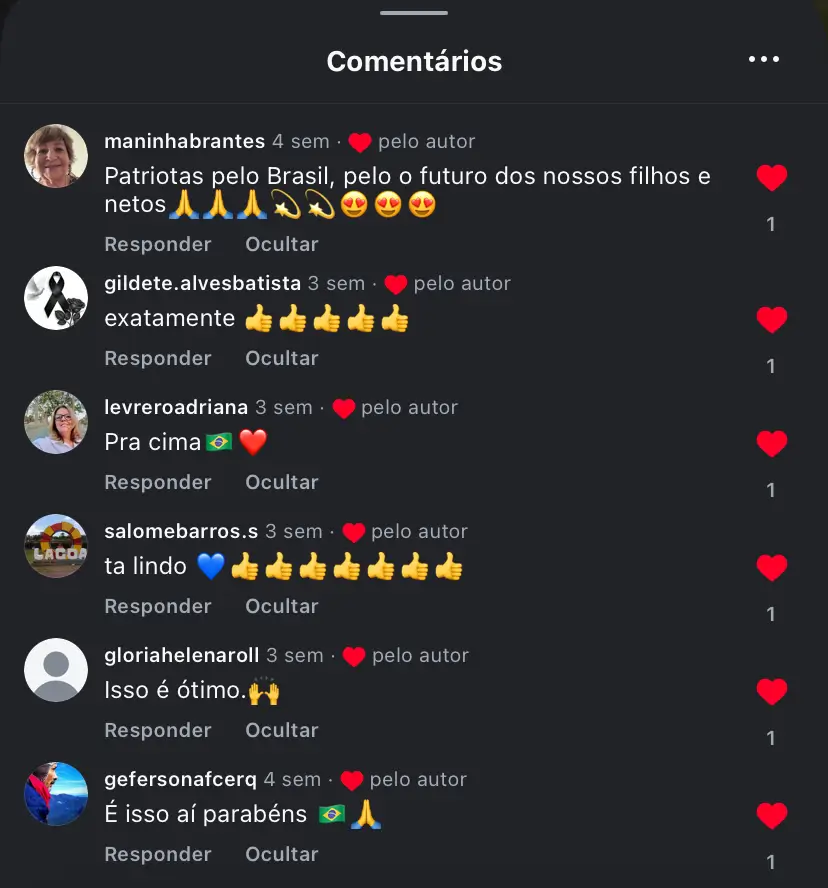This screenshot has height=888, width=828.
Task: Tap the heart next to gefersonafcerq's comment
Action: click(771, 816)
